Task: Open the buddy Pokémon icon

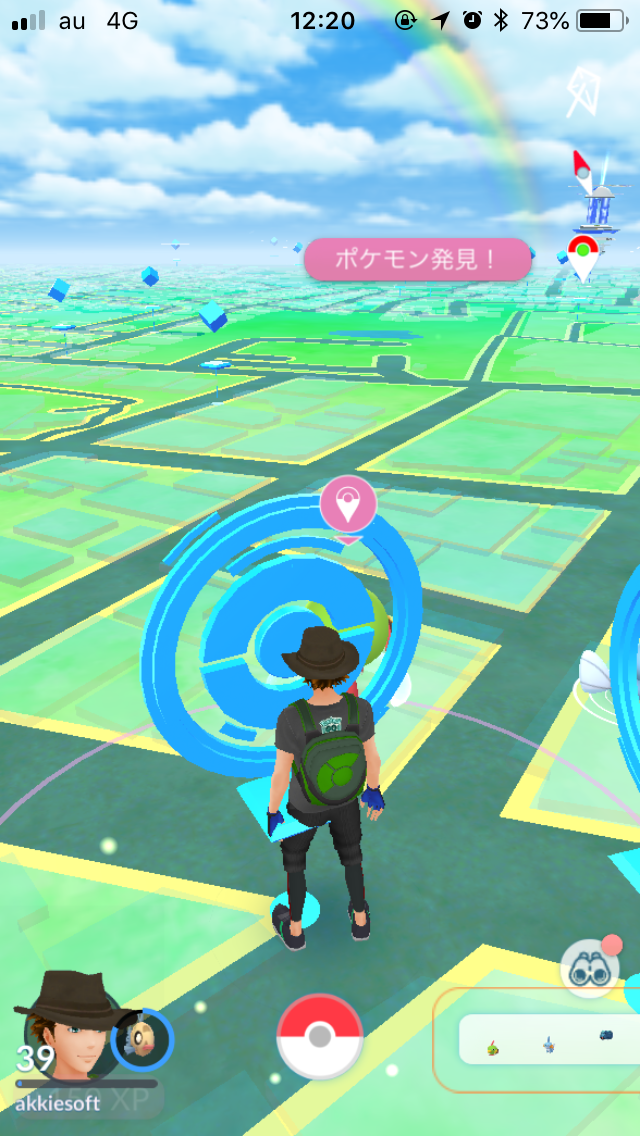Action: (142, 1040)
